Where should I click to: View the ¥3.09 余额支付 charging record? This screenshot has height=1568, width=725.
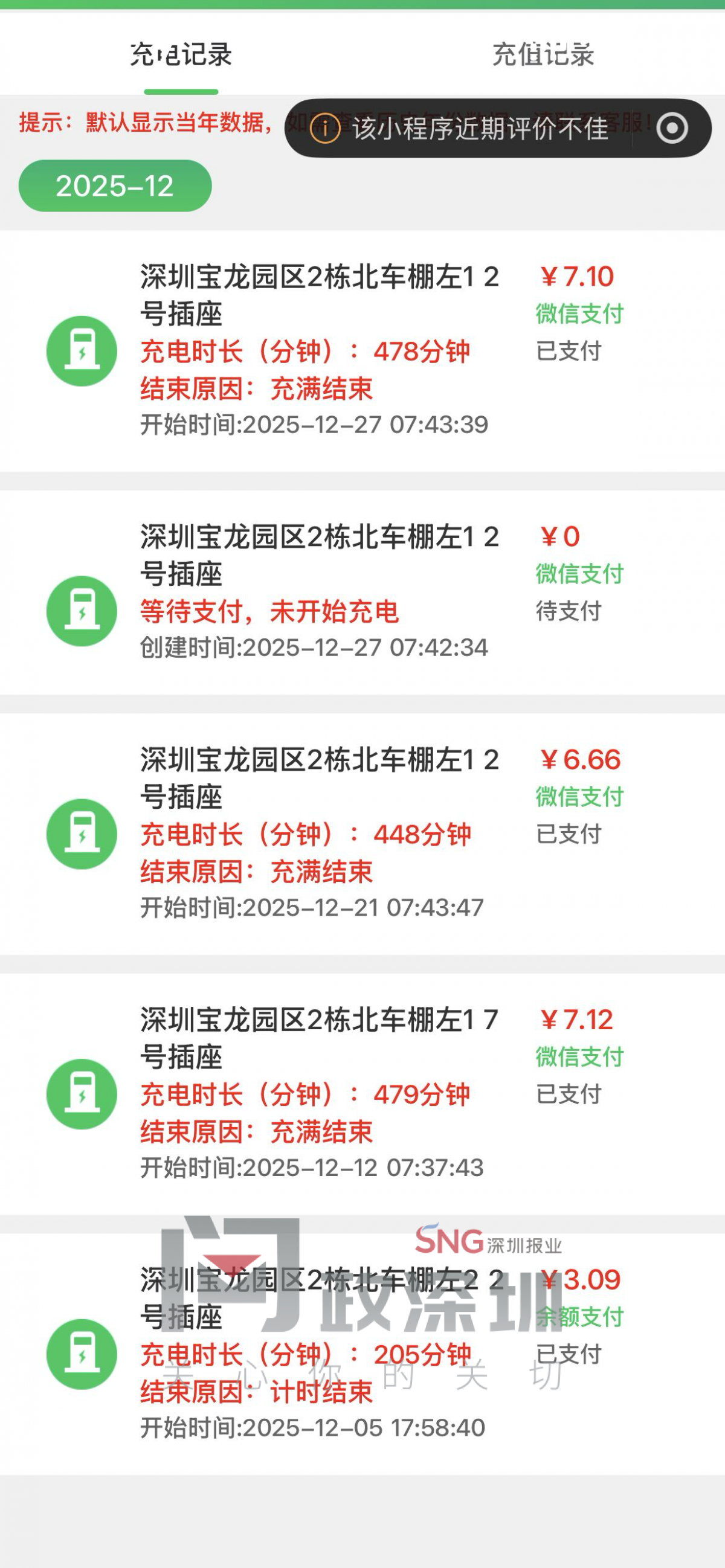pos(362,1354)
